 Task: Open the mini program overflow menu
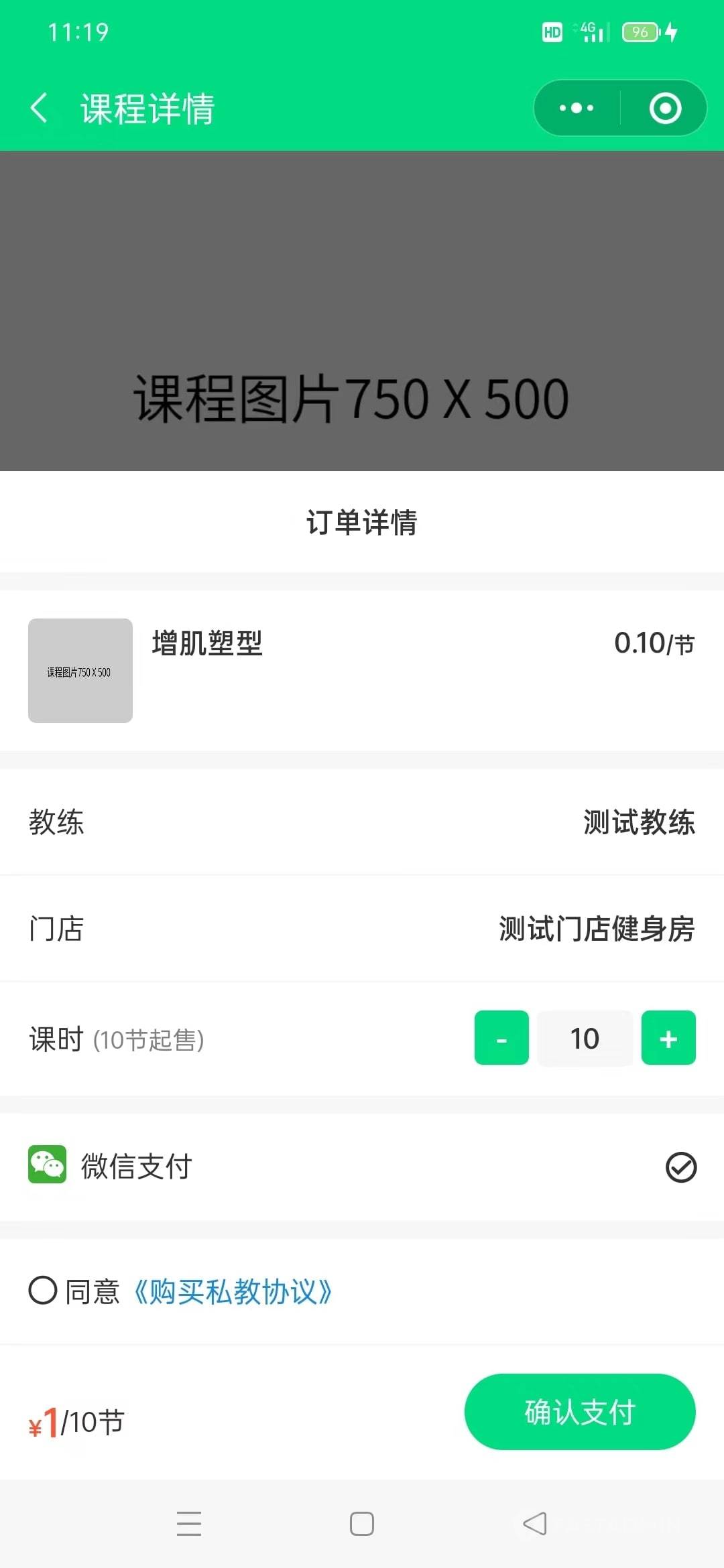(x=577, y=108)
